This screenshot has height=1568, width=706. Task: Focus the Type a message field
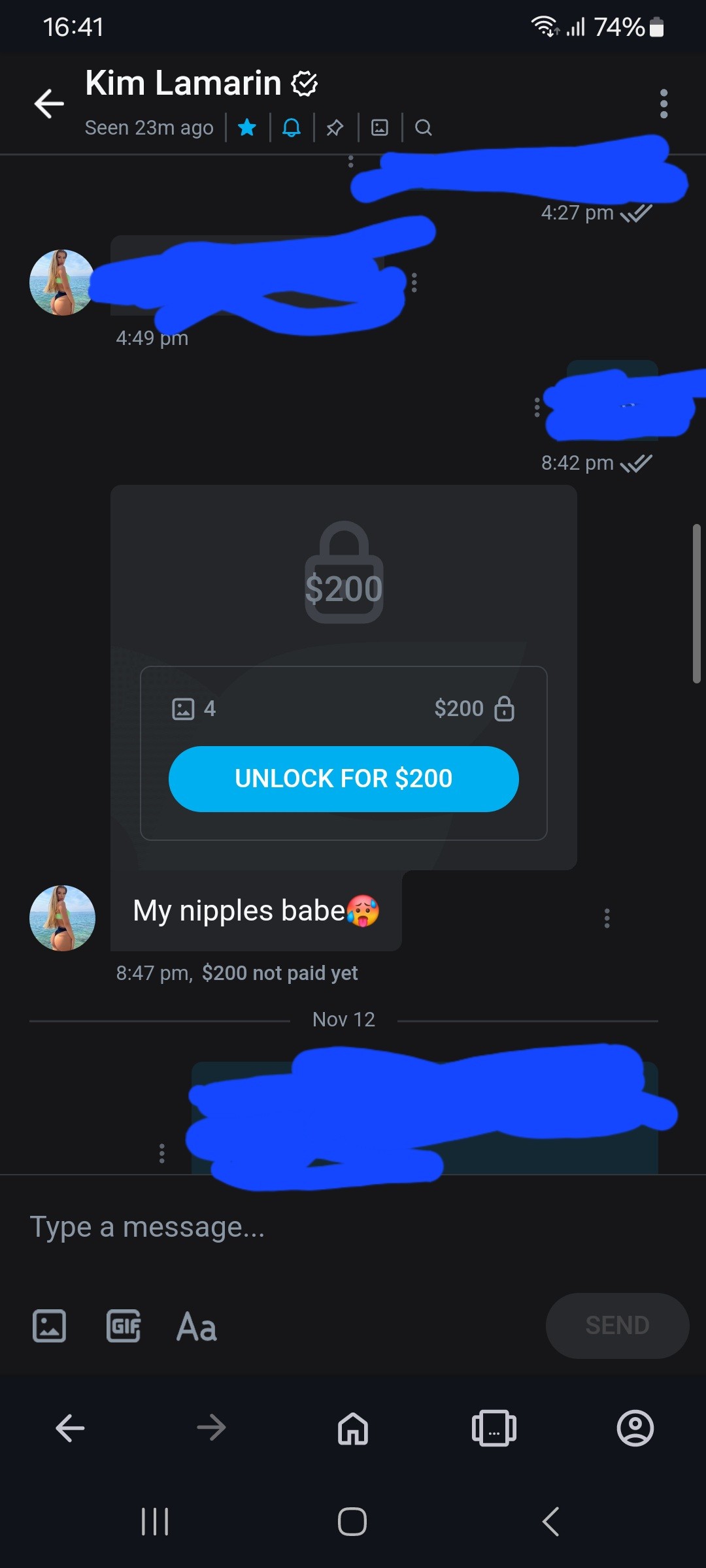353,1227
